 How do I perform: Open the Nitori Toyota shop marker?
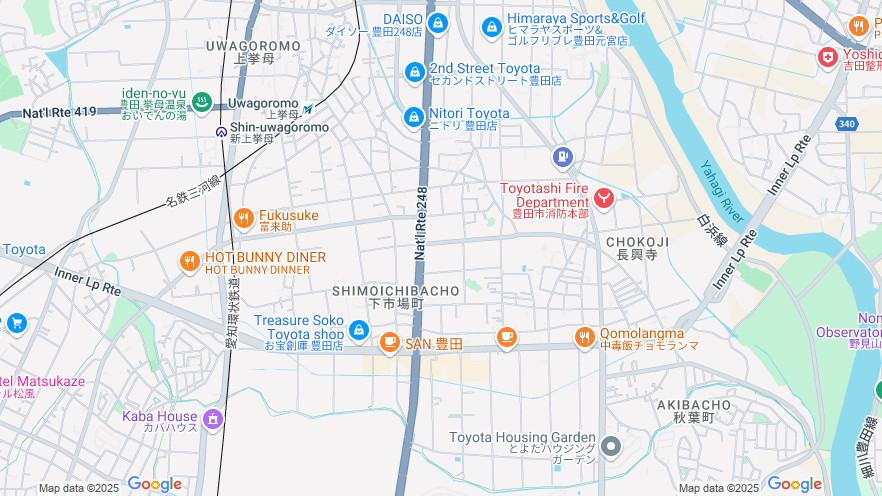click(413, 118)
